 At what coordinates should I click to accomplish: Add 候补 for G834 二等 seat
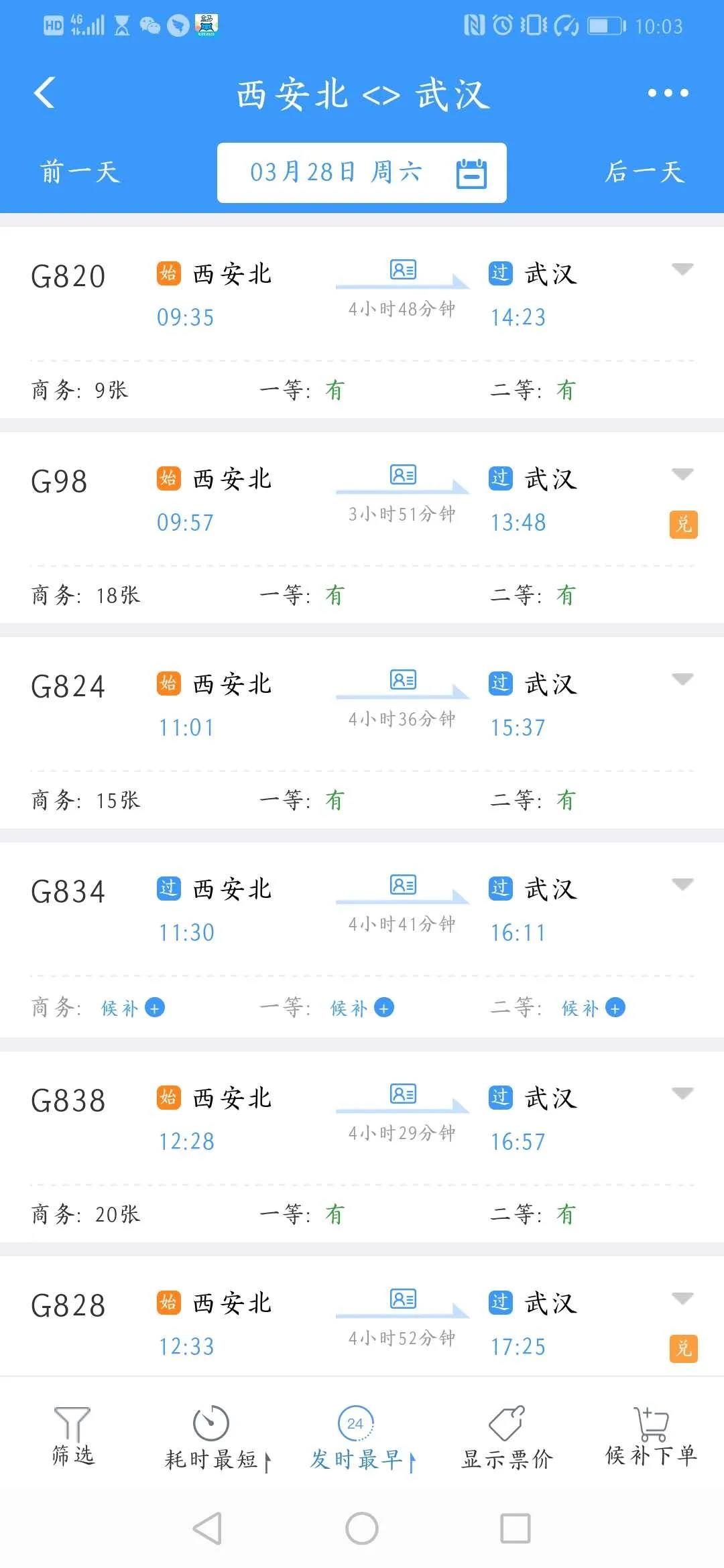(x=593, y=1008)
